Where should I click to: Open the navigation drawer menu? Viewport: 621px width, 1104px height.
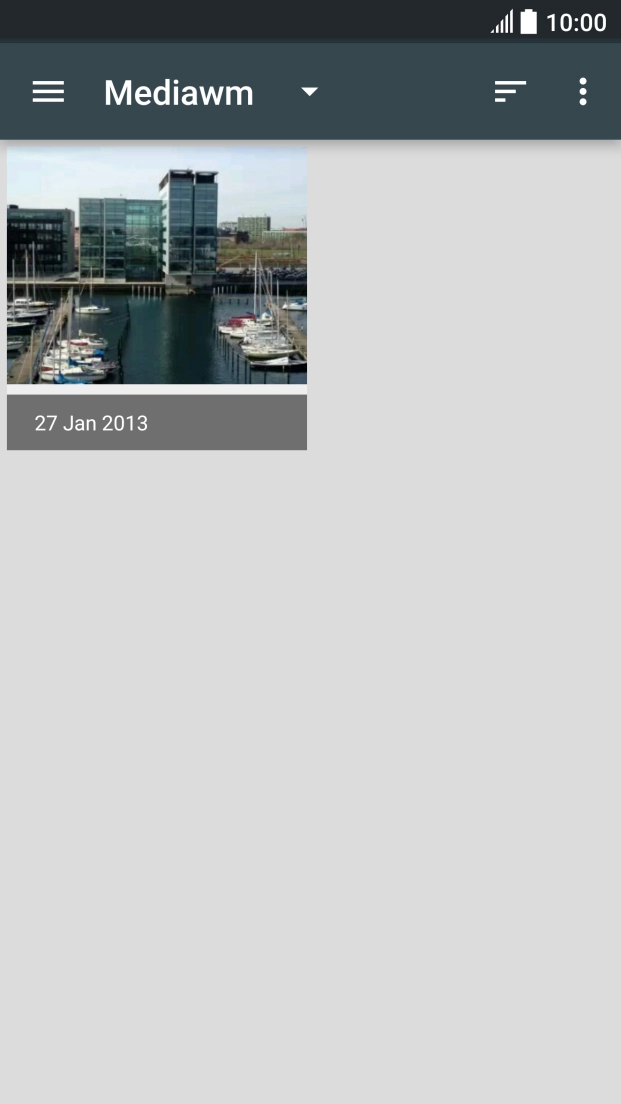[48, 92]
